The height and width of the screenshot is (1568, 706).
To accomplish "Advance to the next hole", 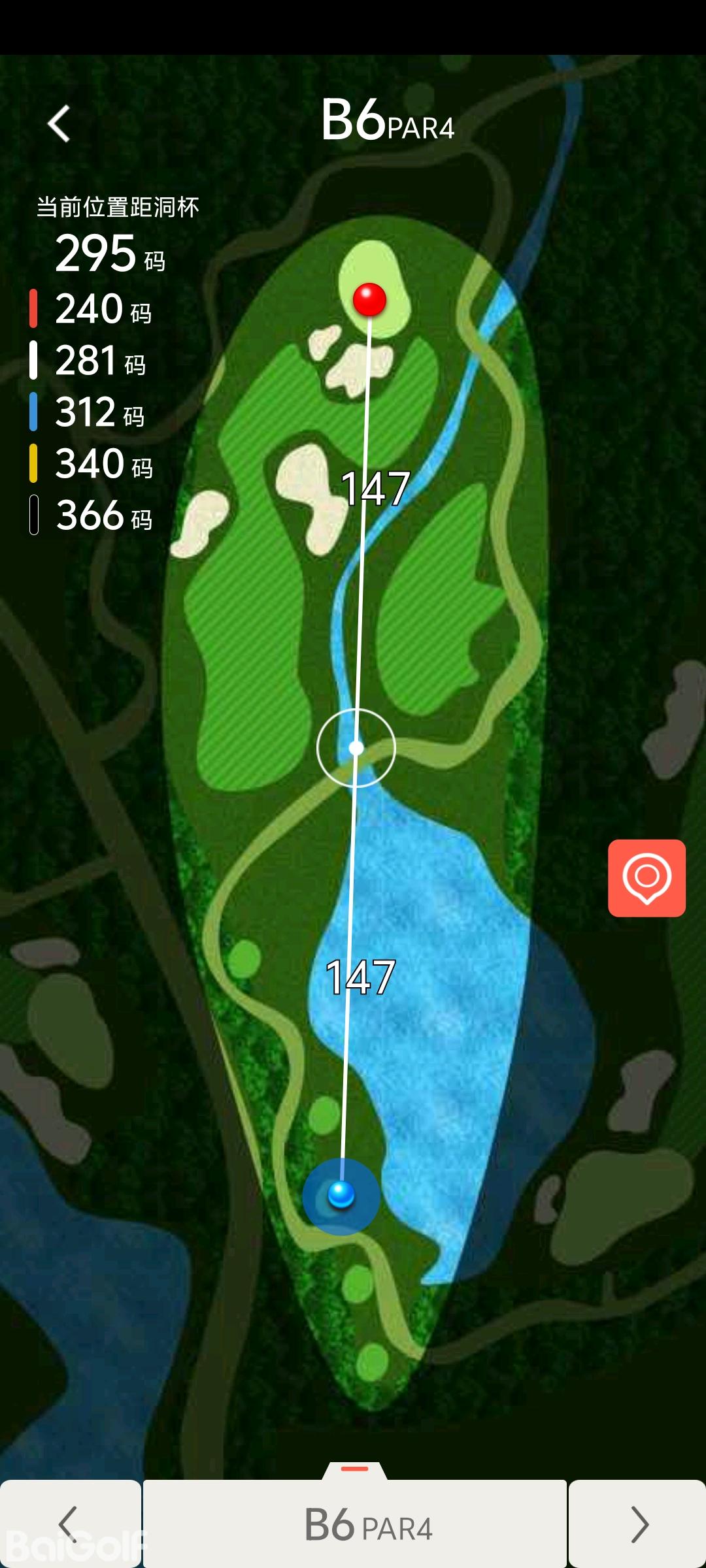I will 638,1524.
